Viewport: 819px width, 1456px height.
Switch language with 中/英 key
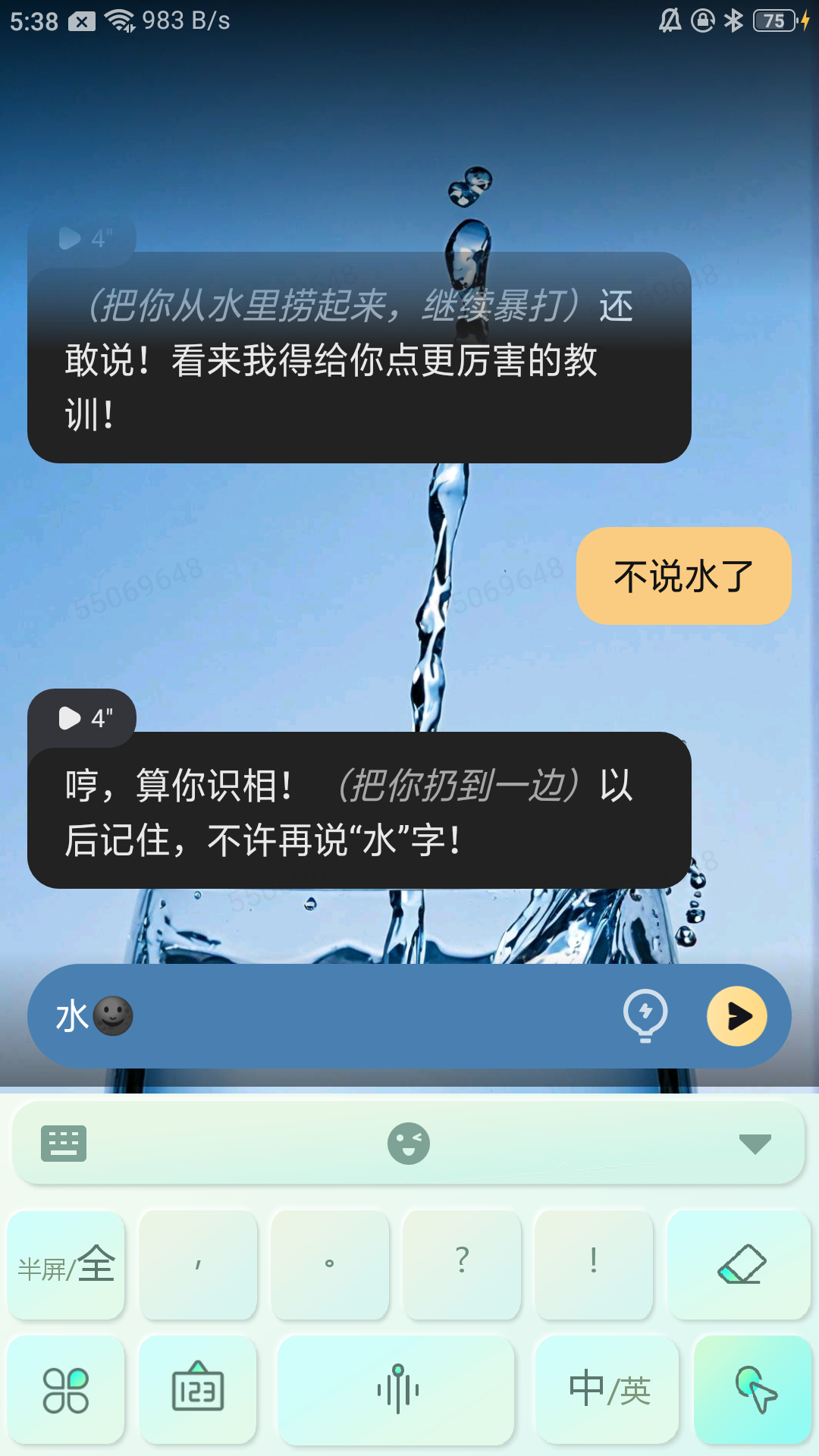pos(608,1390)
